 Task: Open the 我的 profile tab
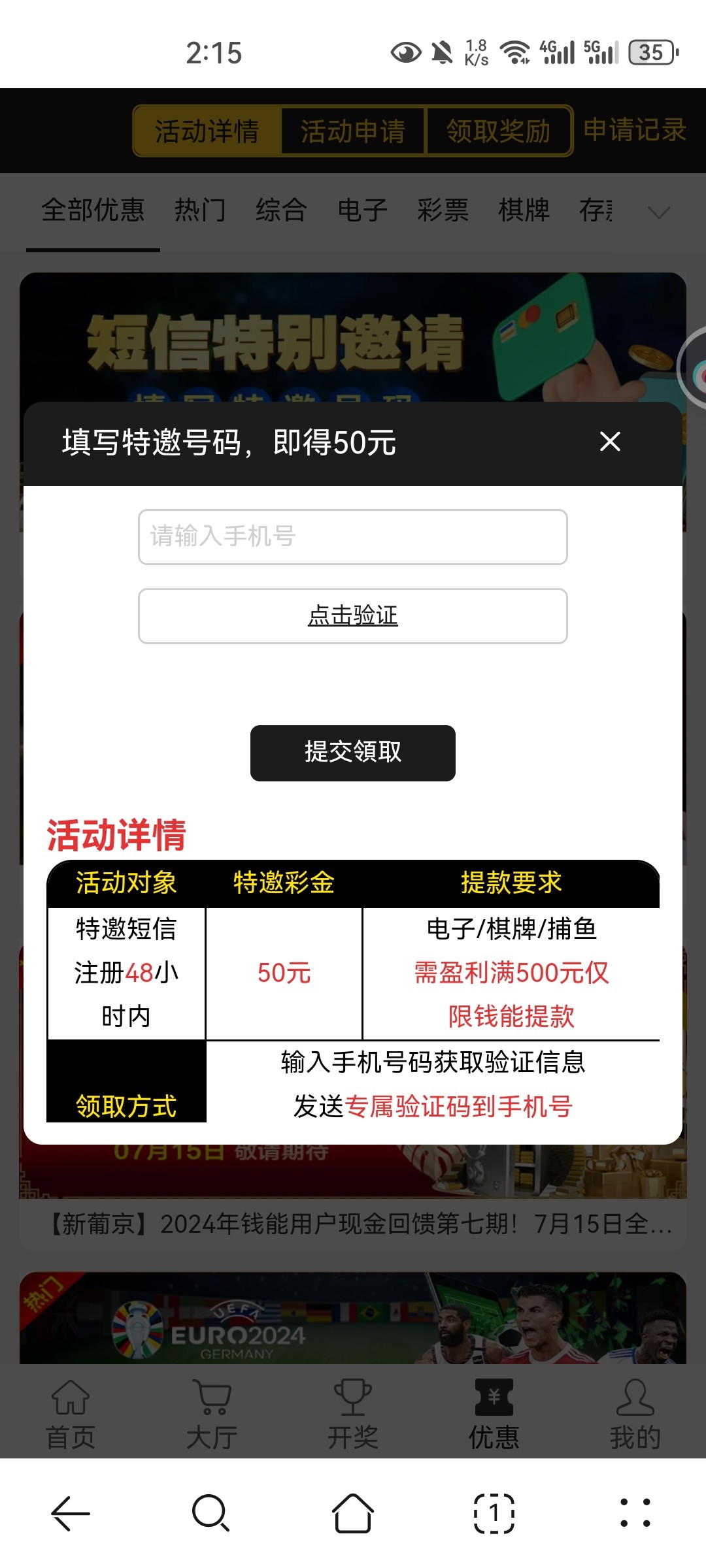point(635,1415)
